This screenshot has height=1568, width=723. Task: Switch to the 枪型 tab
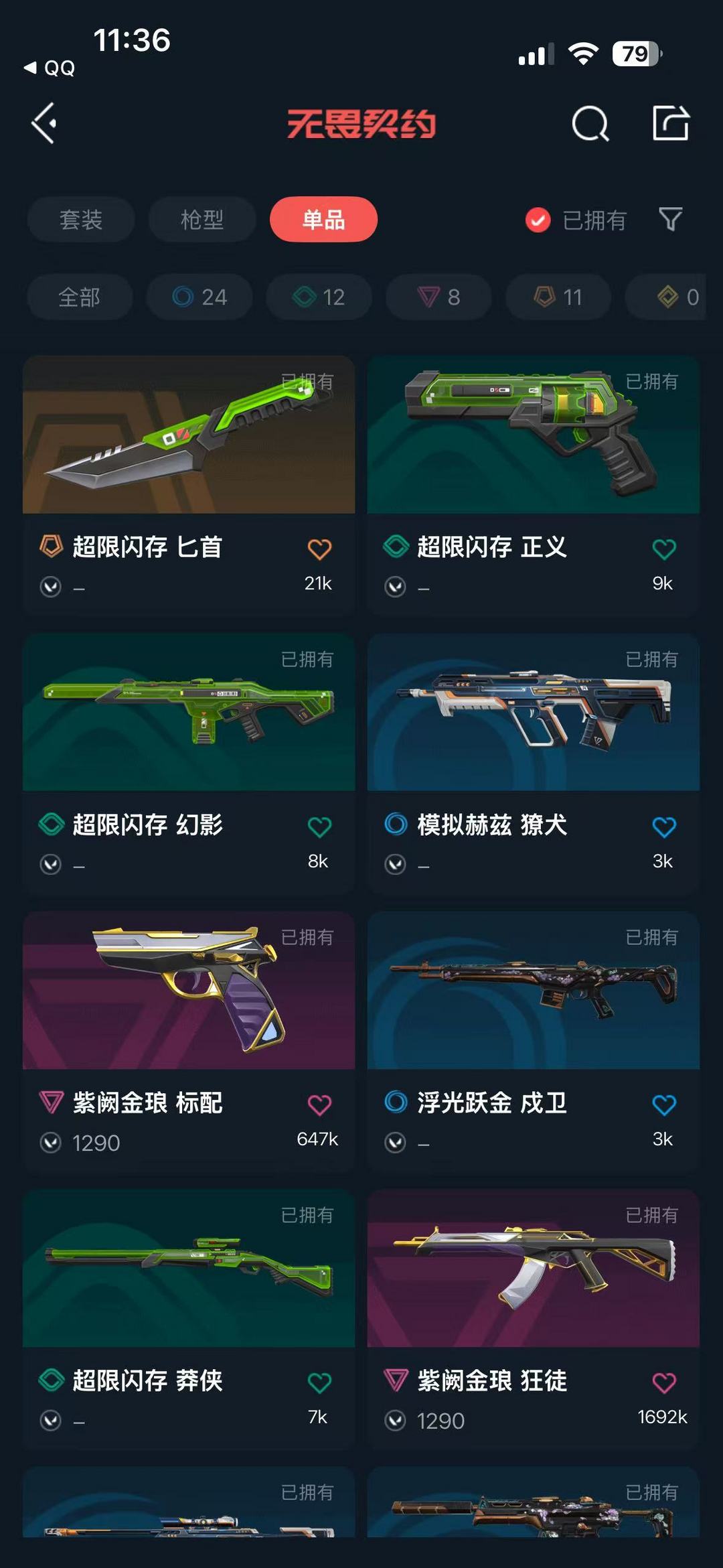(202, 219)
